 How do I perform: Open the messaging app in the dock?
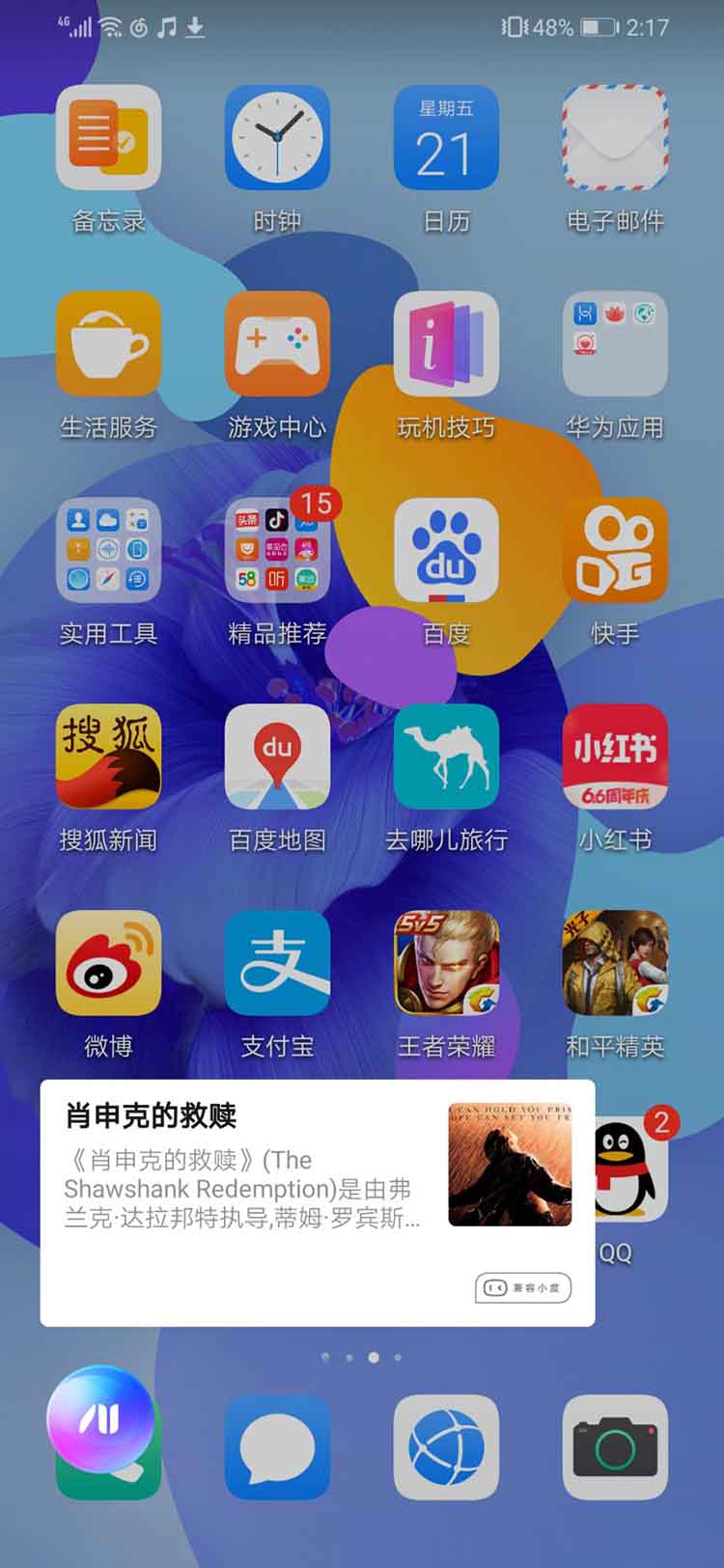277,1446
